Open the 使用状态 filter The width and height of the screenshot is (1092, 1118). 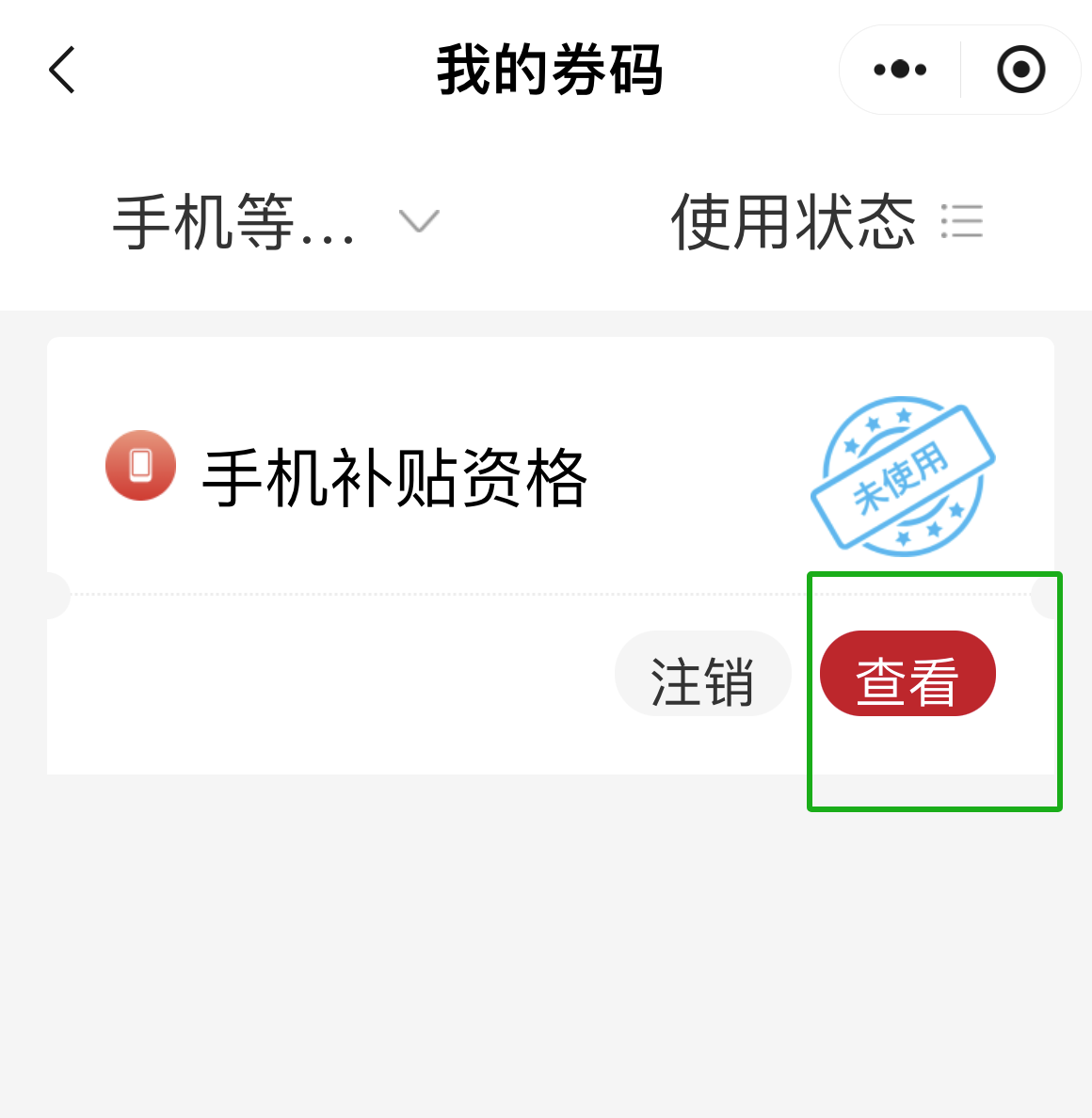825,222
